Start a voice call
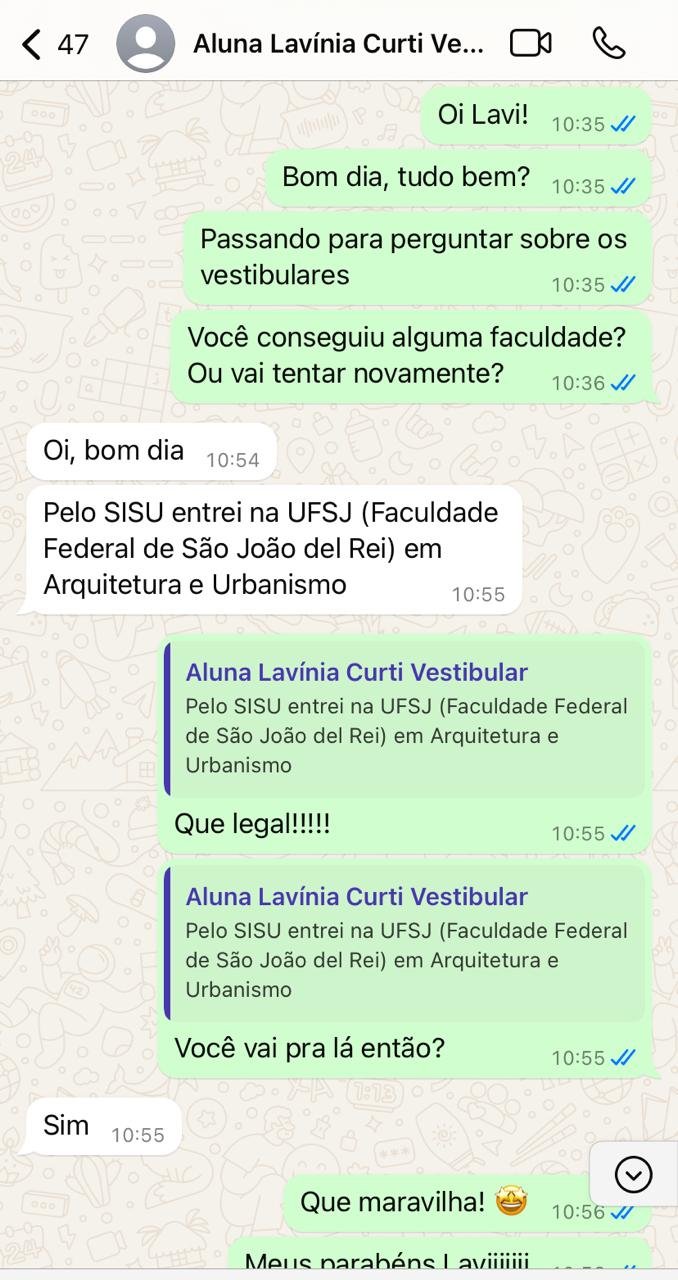The image size is (678, 1280). click(609, 43)
